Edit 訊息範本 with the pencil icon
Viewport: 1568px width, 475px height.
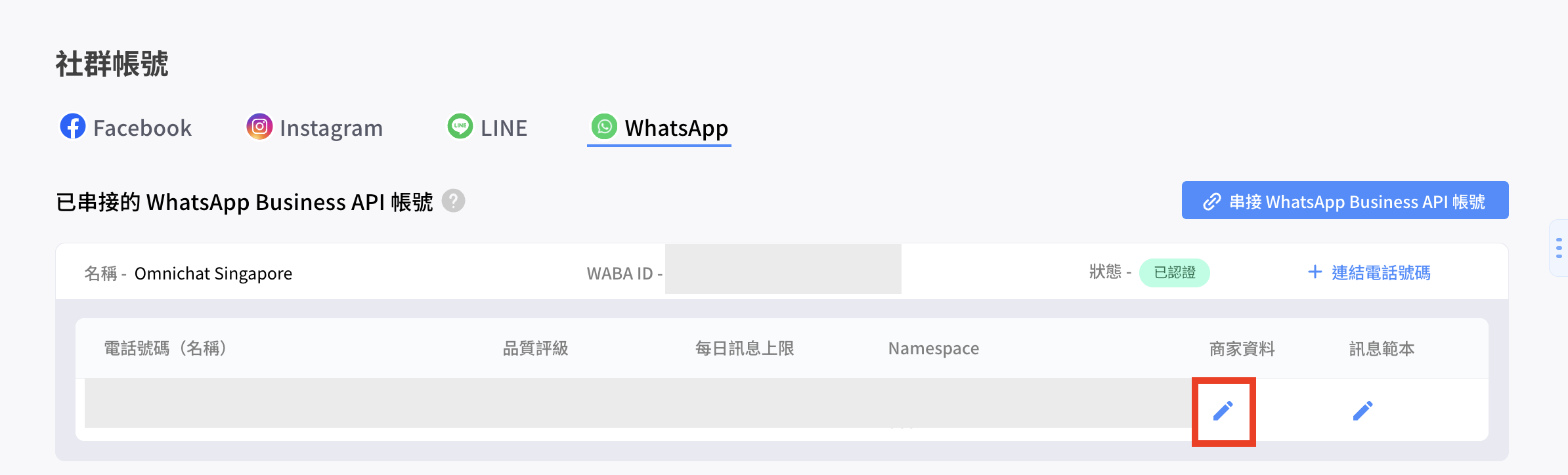(1362, 411)
